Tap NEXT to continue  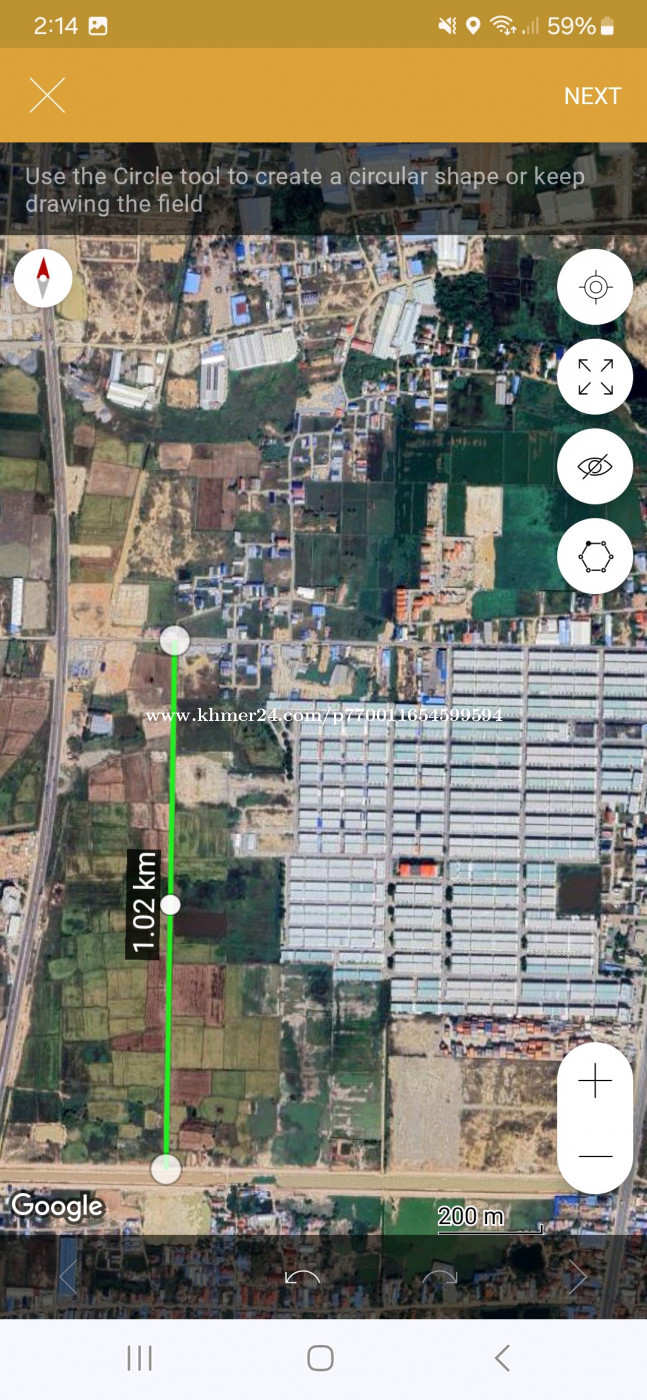[592, 96]
